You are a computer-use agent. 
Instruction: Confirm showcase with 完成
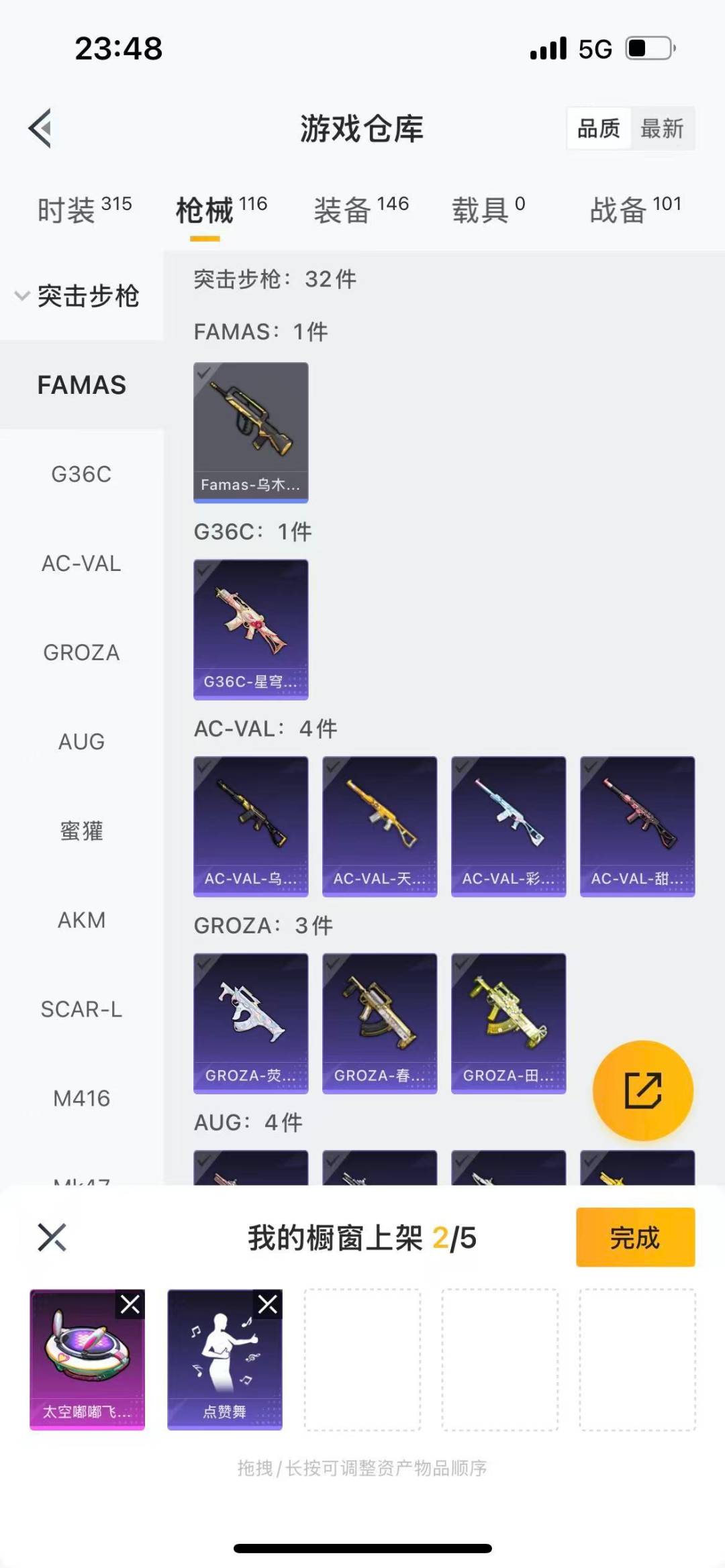click(635, 1237)
